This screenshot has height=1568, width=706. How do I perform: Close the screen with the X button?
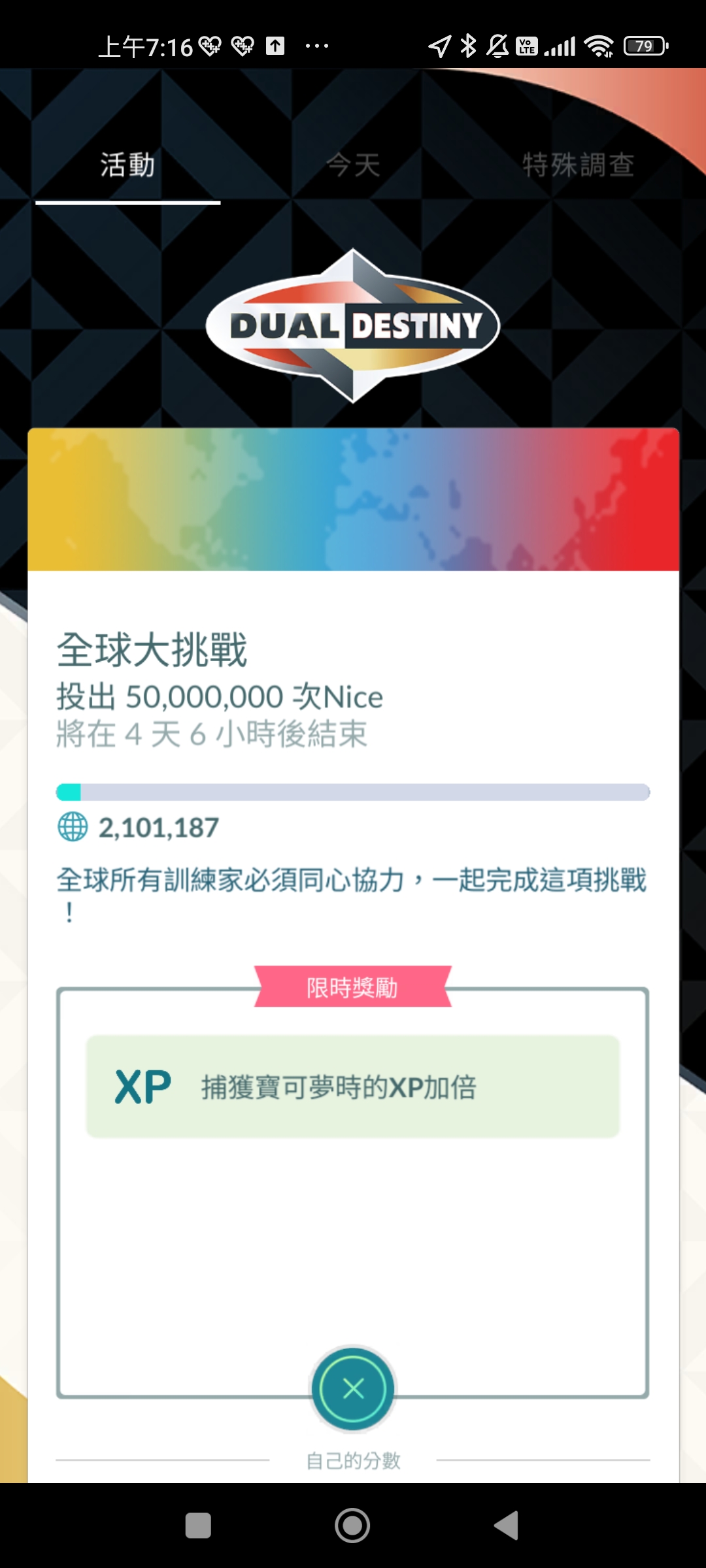pyautogui.click(x=353, y=1388)
